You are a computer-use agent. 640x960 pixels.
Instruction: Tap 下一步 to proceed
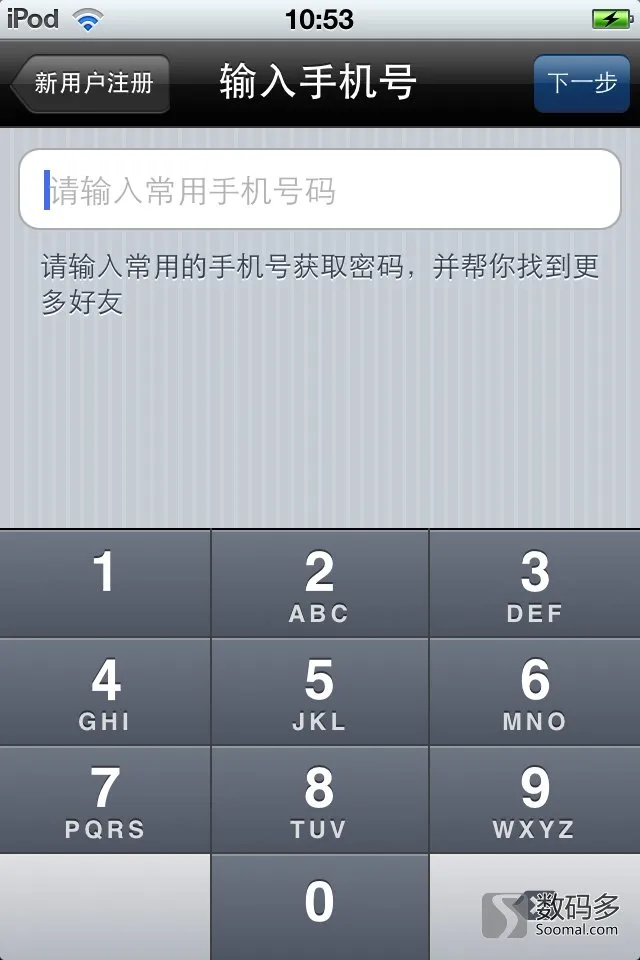581,83
